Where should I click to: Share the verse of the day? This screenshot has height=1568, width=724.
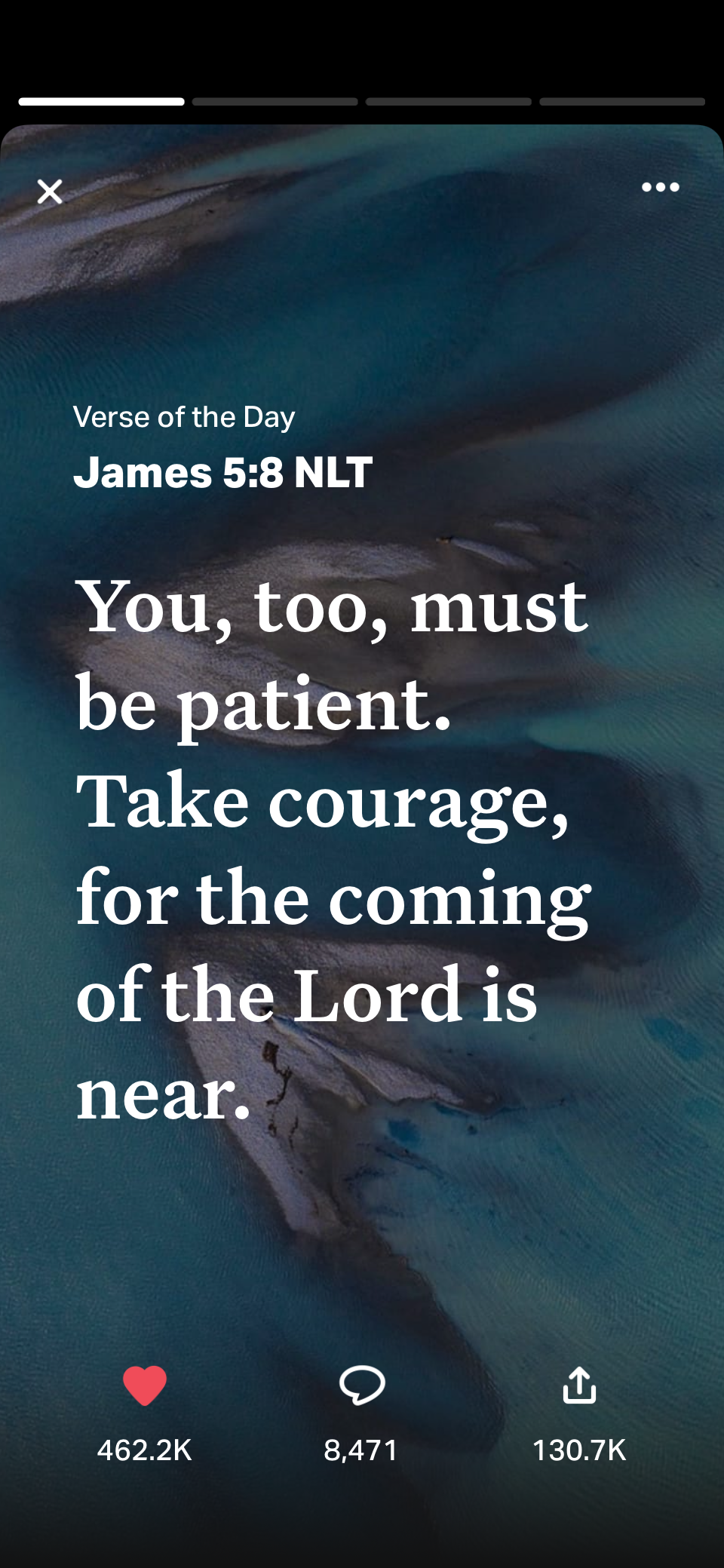point(579,1385)
